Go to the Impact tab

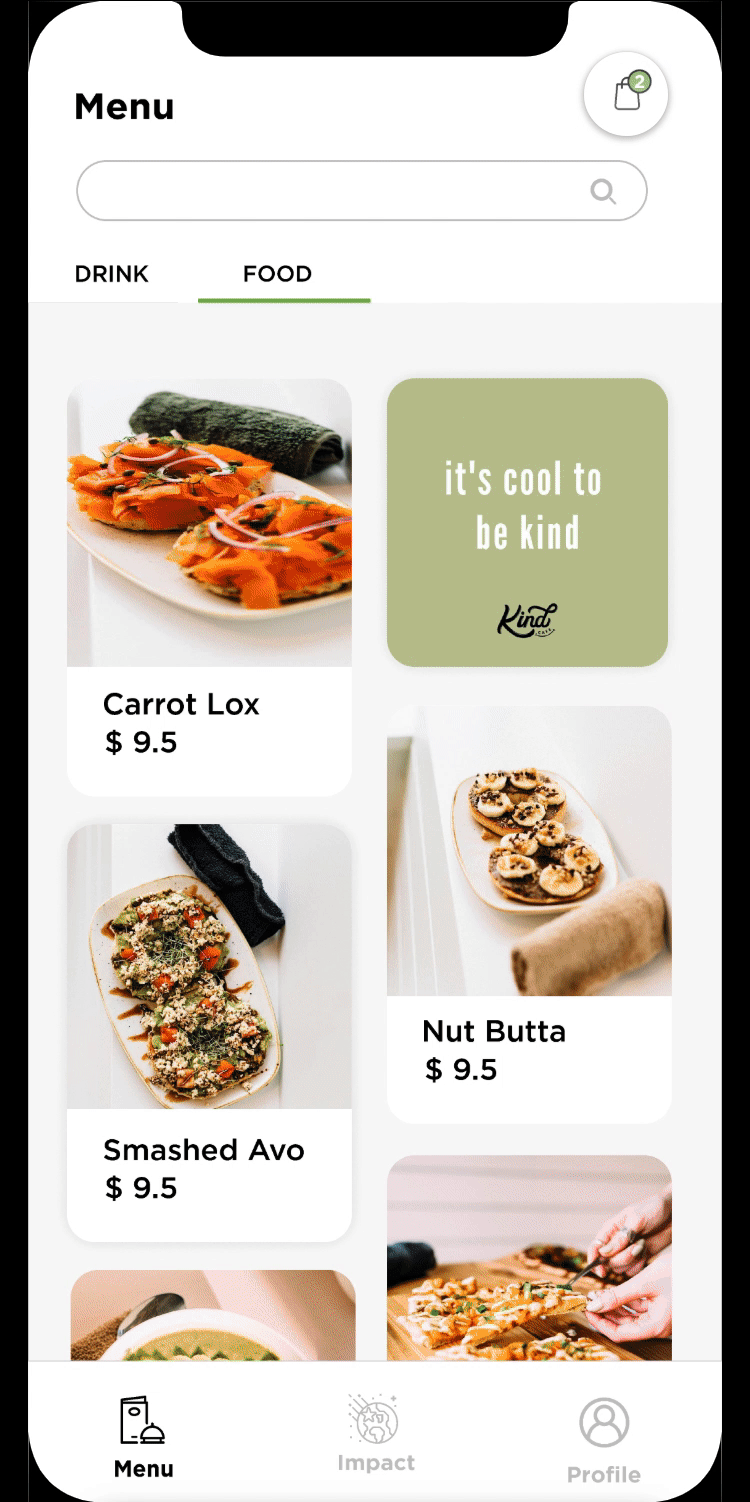click(375, 1433)
